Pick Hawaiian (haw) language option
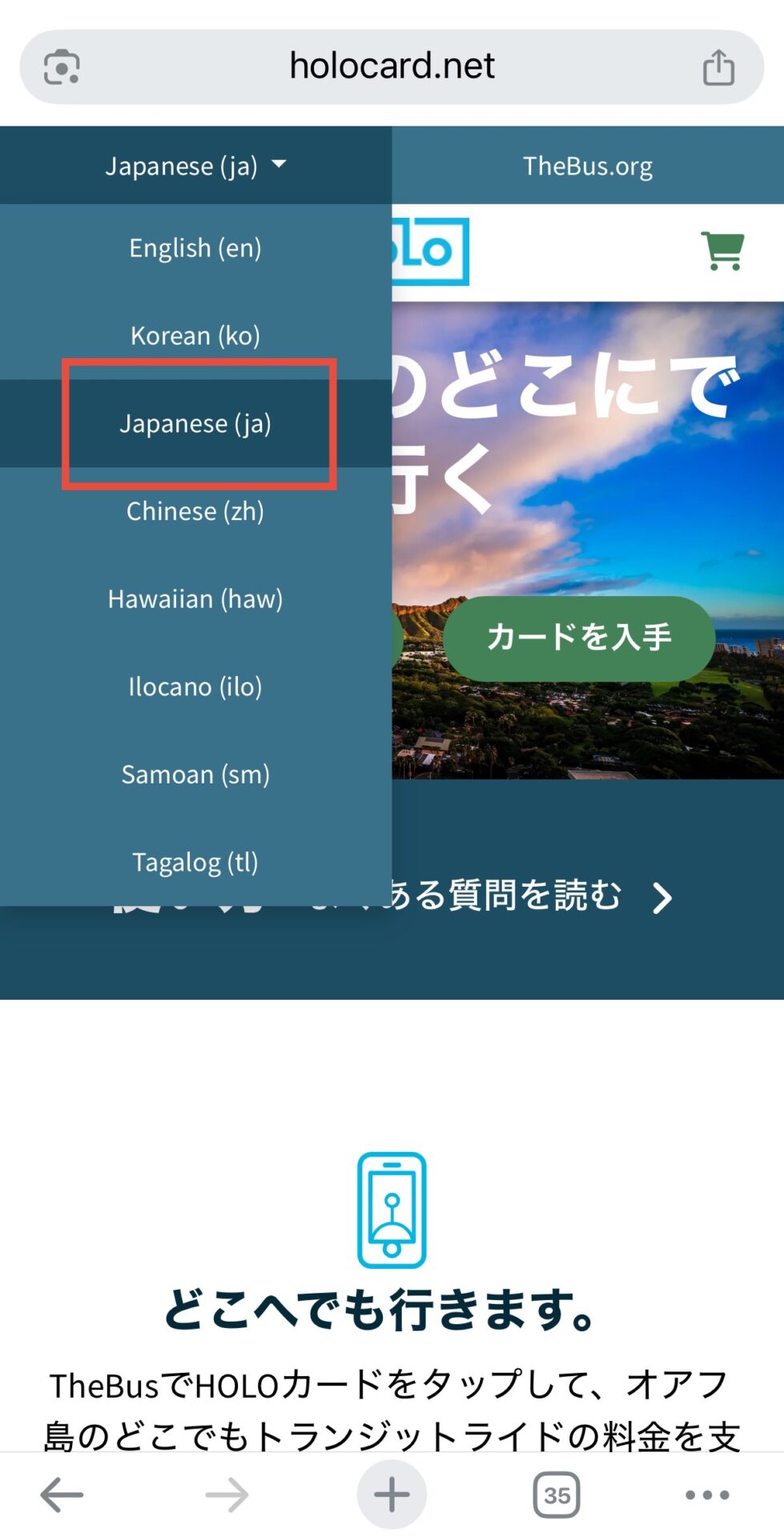 (x=195, y=599)
